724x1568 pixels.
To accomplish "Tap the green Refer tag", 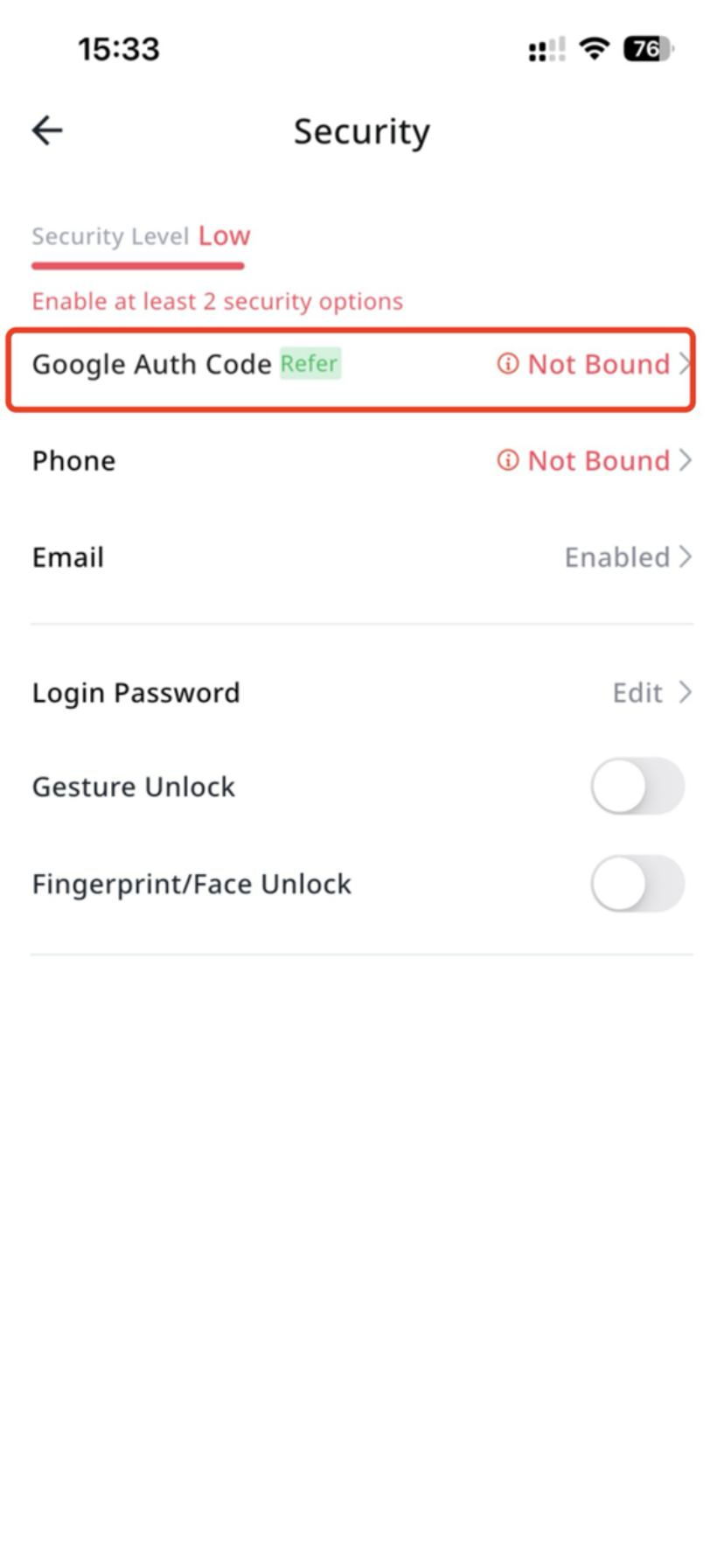I will 310,363.
